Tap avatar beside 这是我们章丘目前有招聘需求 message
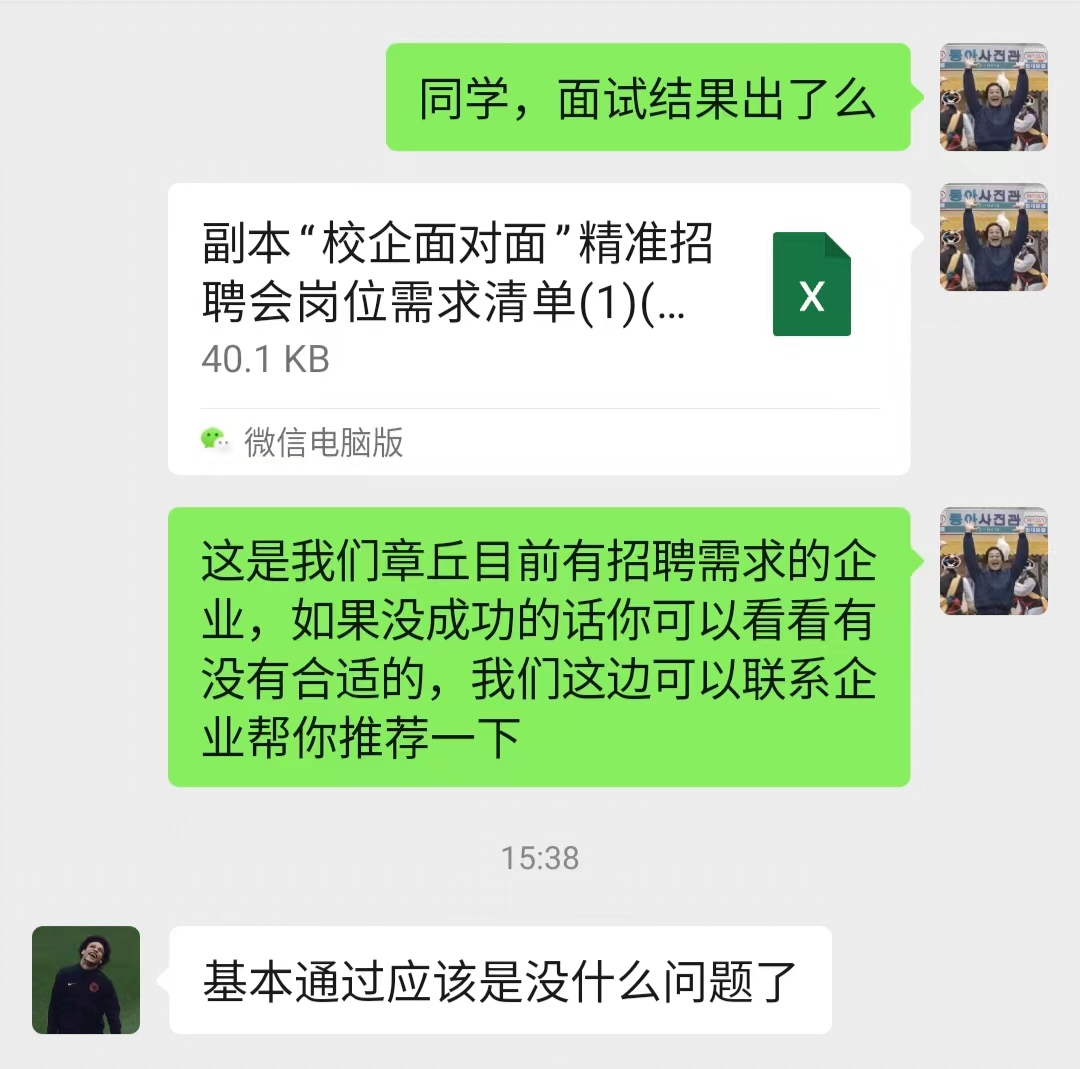Screen dimensions: 1080x1069 [x=993, y=561]
